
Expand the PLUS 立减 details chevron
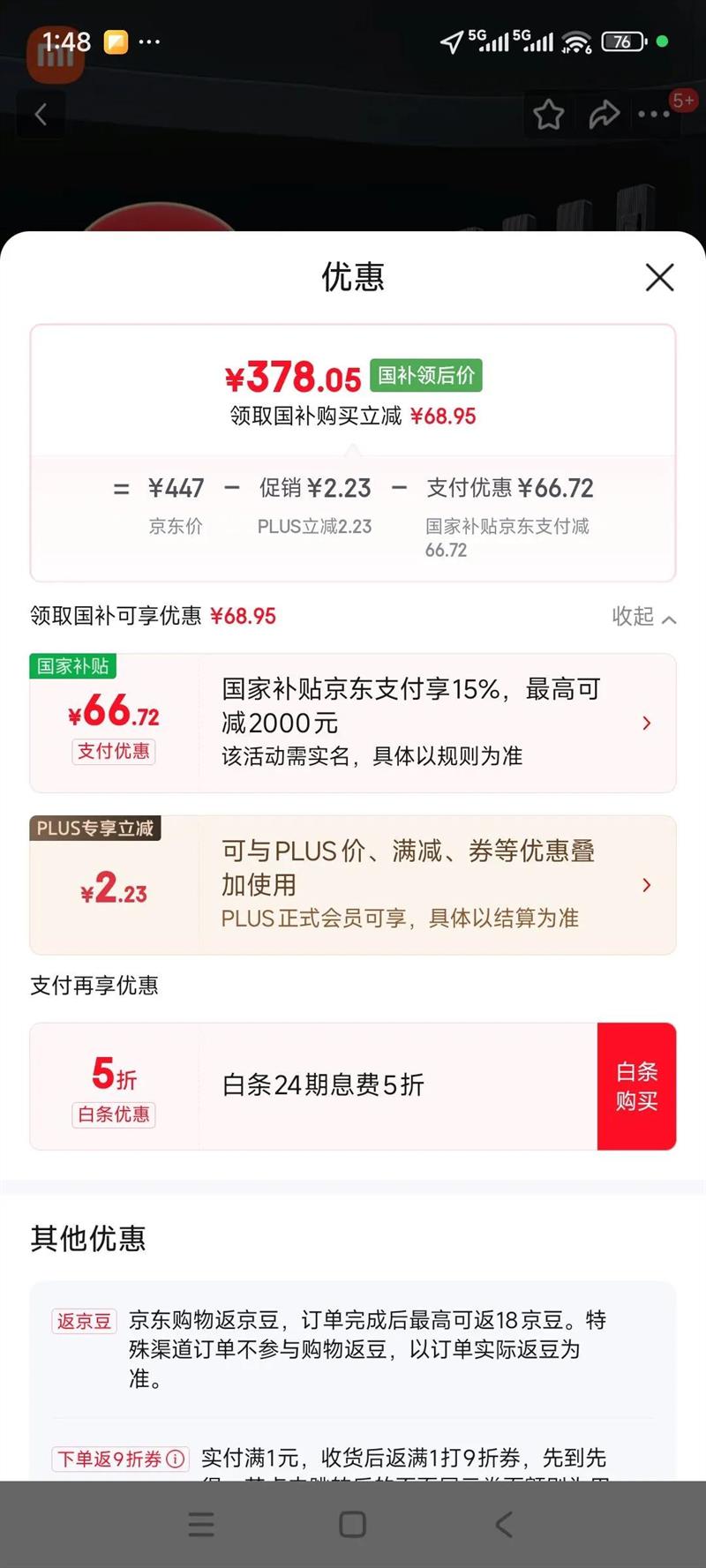click(647, 885)
